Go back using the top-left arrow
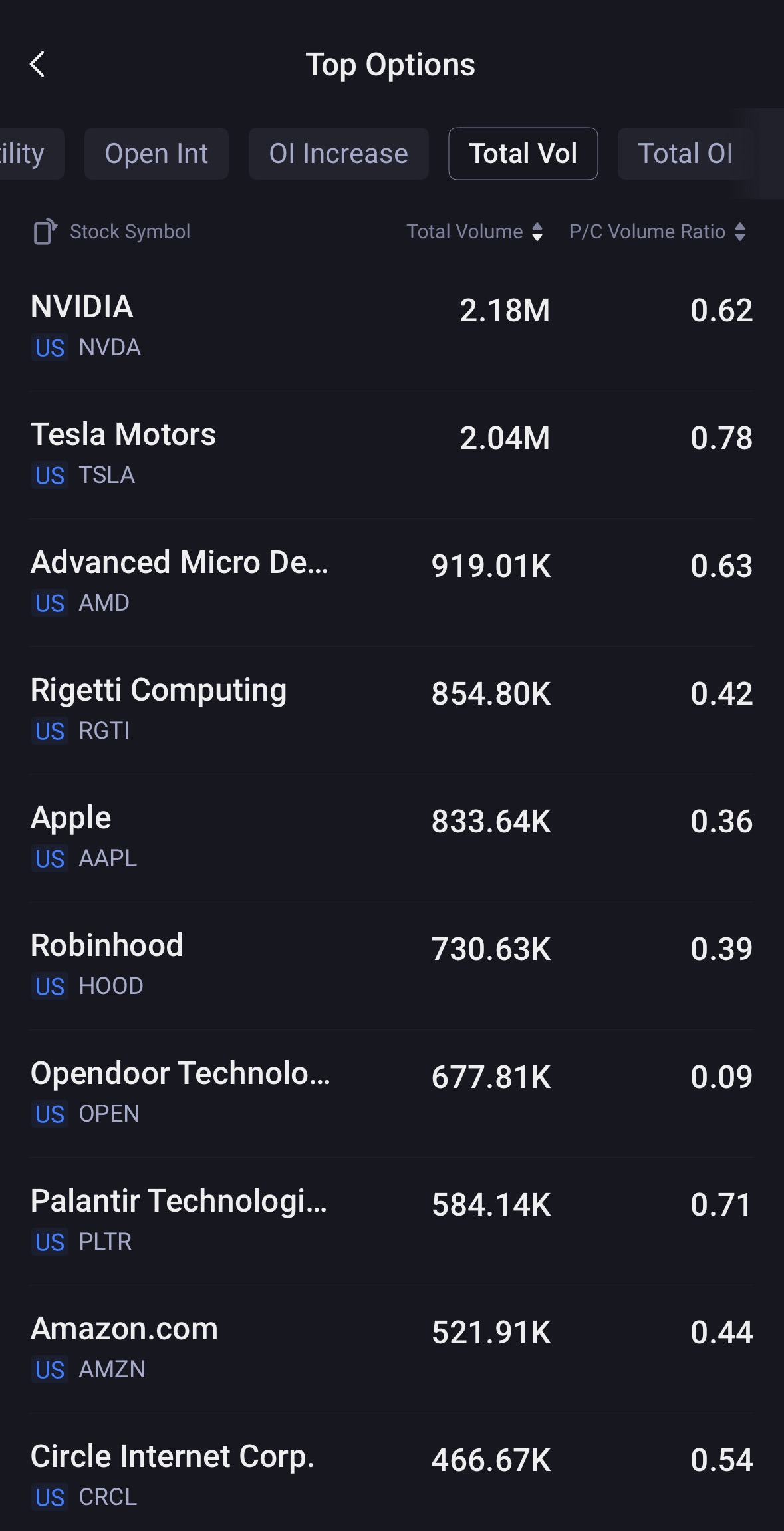The height and width of the screenshot is (1531, 784). click(x=38, y=65)
